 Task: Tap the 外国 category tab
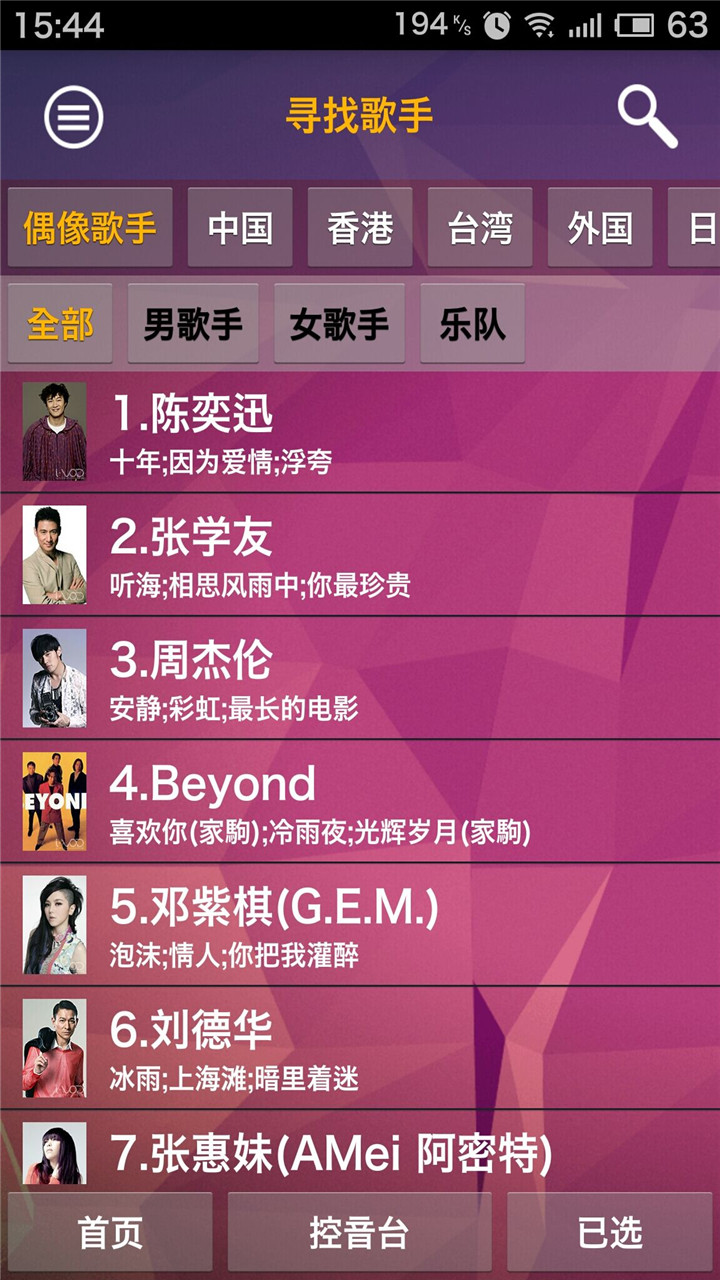600,228
